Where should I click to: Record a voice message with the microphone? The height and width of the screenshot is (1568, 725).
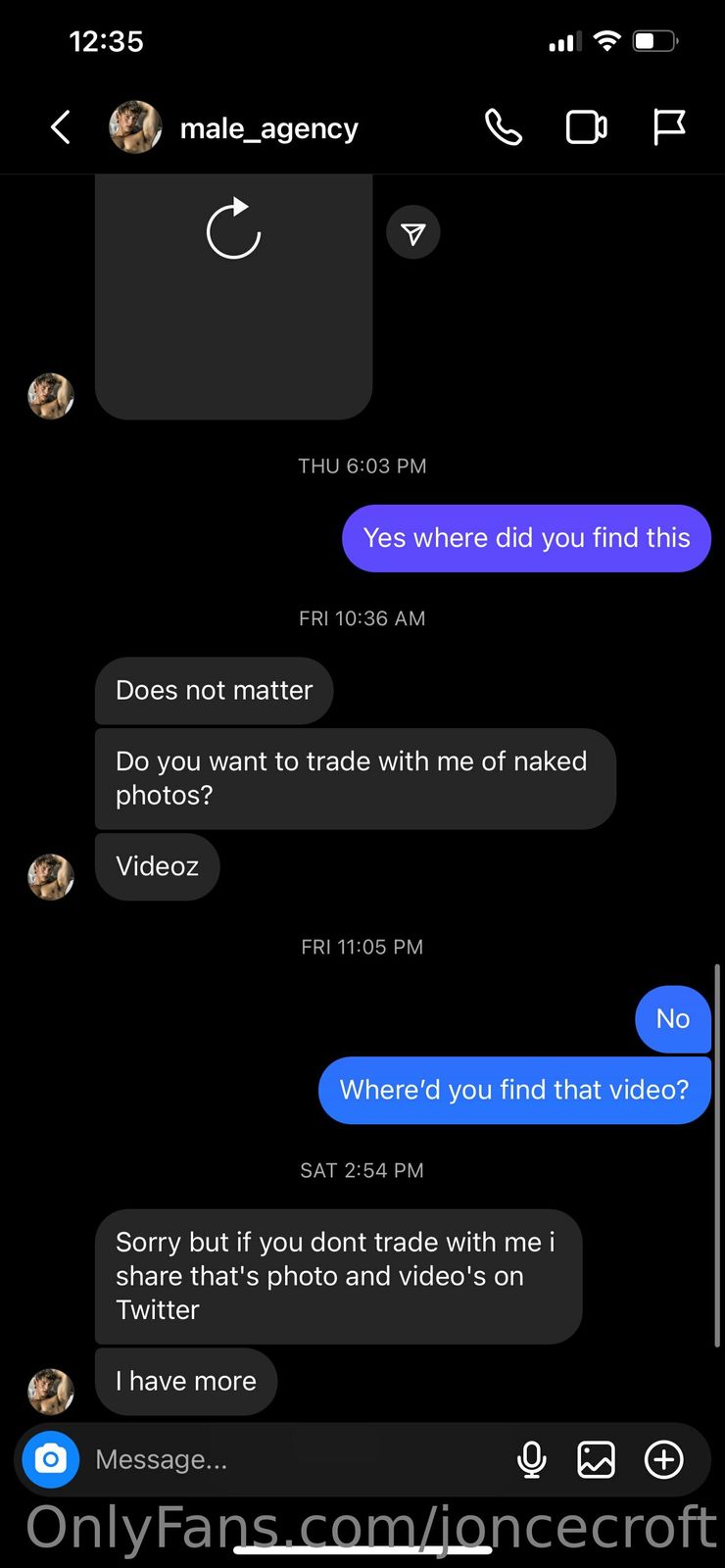coord(532,1459)
